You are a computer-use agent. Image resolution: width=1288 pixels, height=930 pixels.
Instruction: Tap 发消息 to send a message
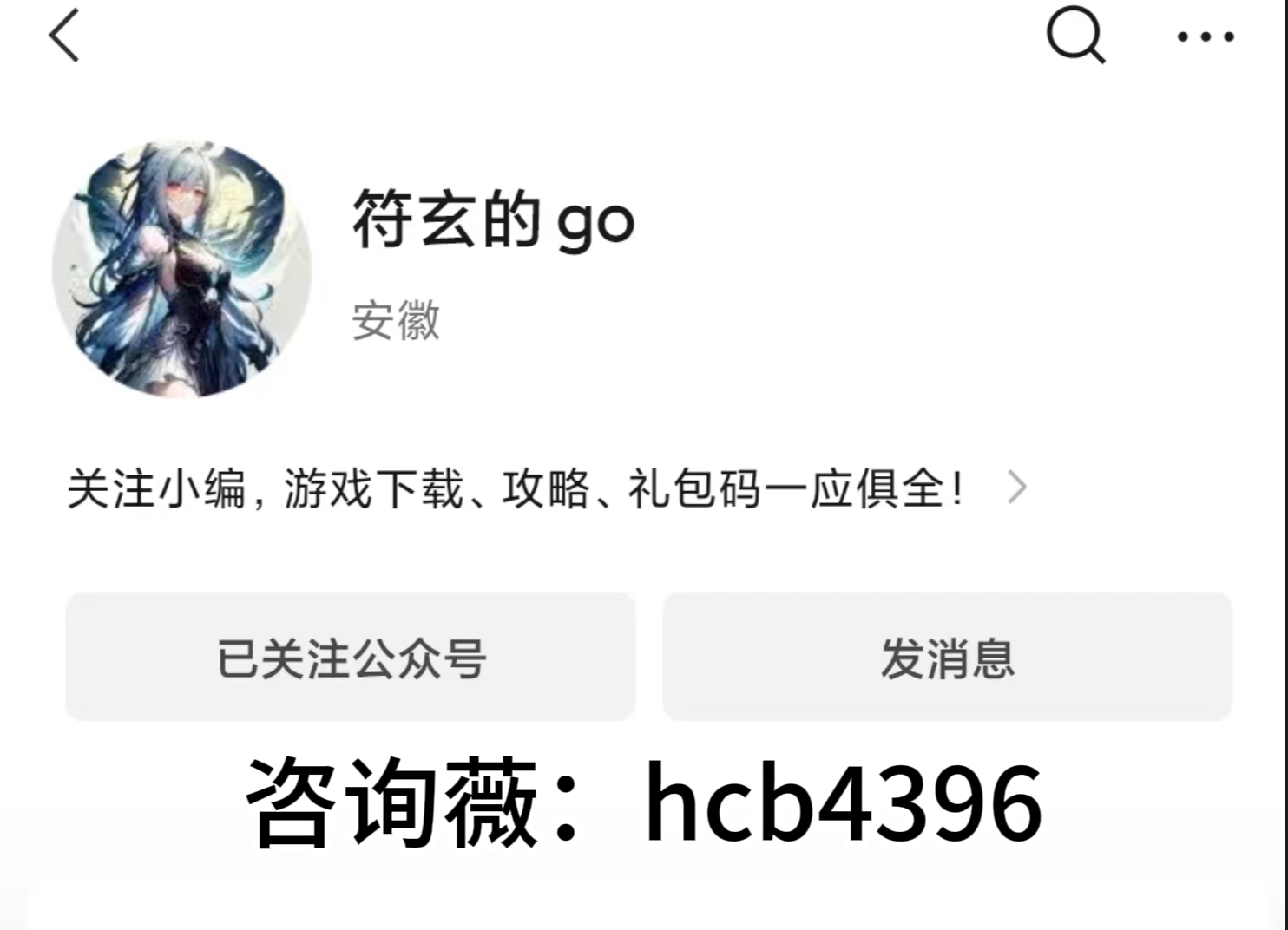(947, 657)
